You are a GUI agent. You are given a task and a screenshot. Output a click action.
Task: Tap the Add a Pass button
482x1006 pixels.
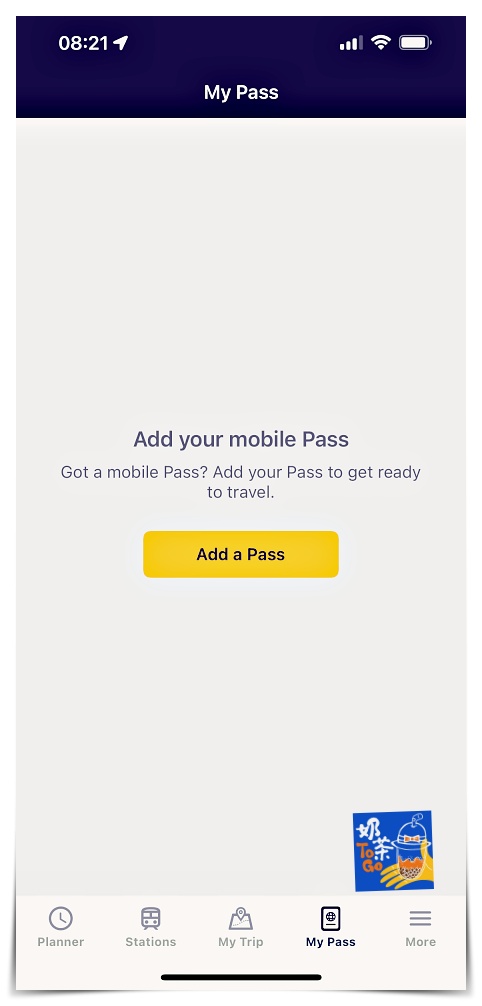coord(241,554)
